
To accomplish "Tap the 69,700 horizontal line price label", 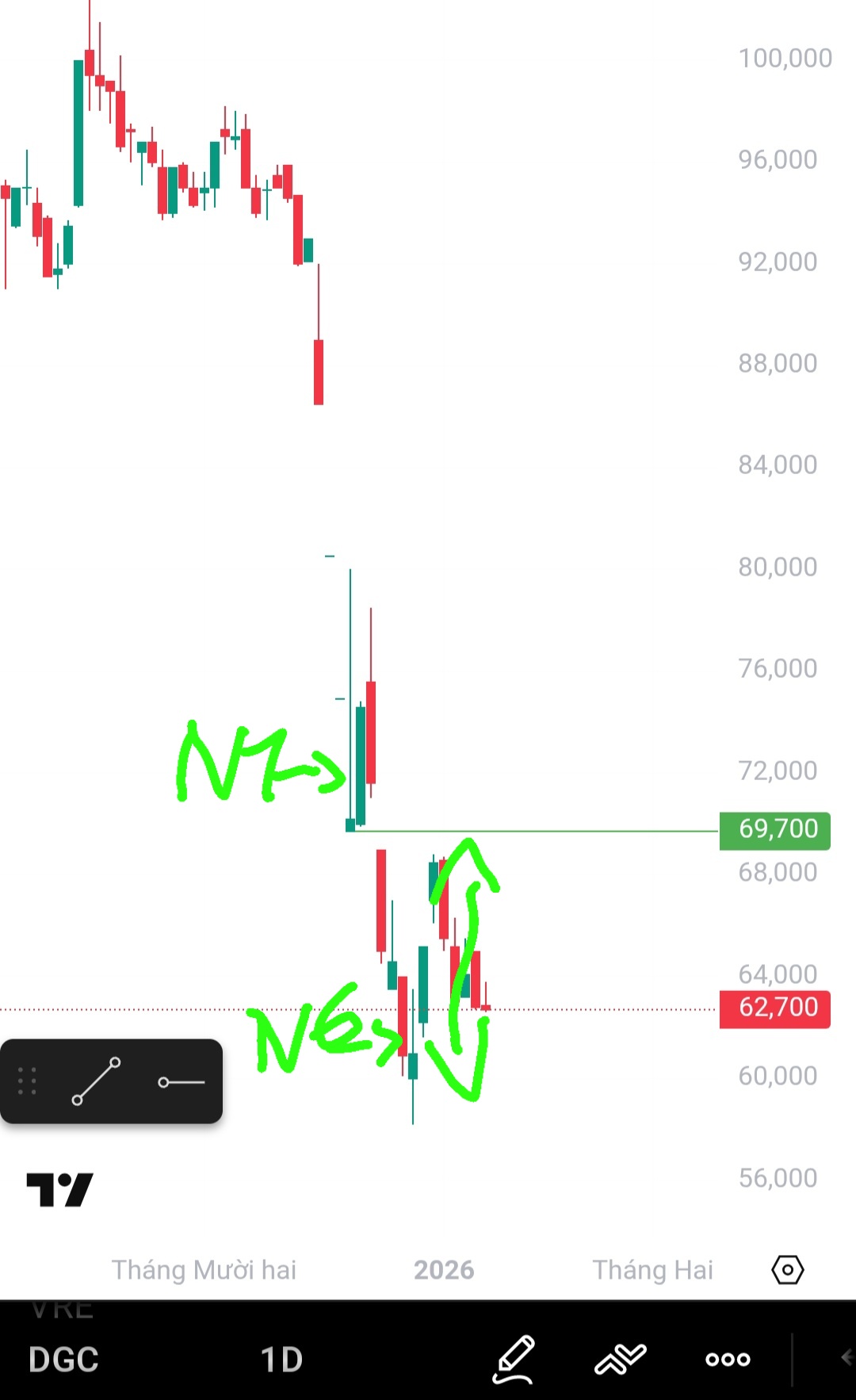I will pyautogui.click(x=774, y=830).
